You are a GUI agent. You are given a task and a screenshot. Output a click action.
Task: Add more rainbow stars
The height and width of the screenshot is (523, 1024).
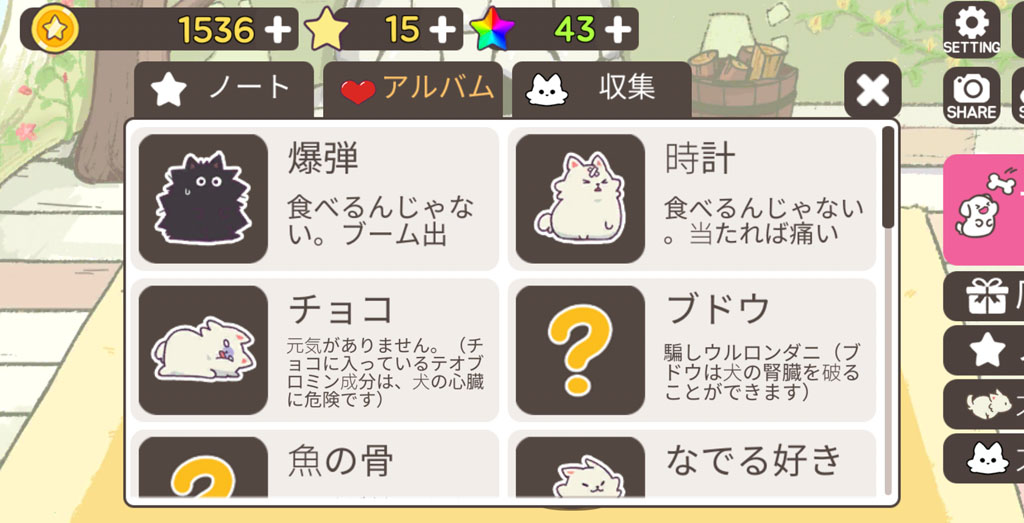point(619,30)
